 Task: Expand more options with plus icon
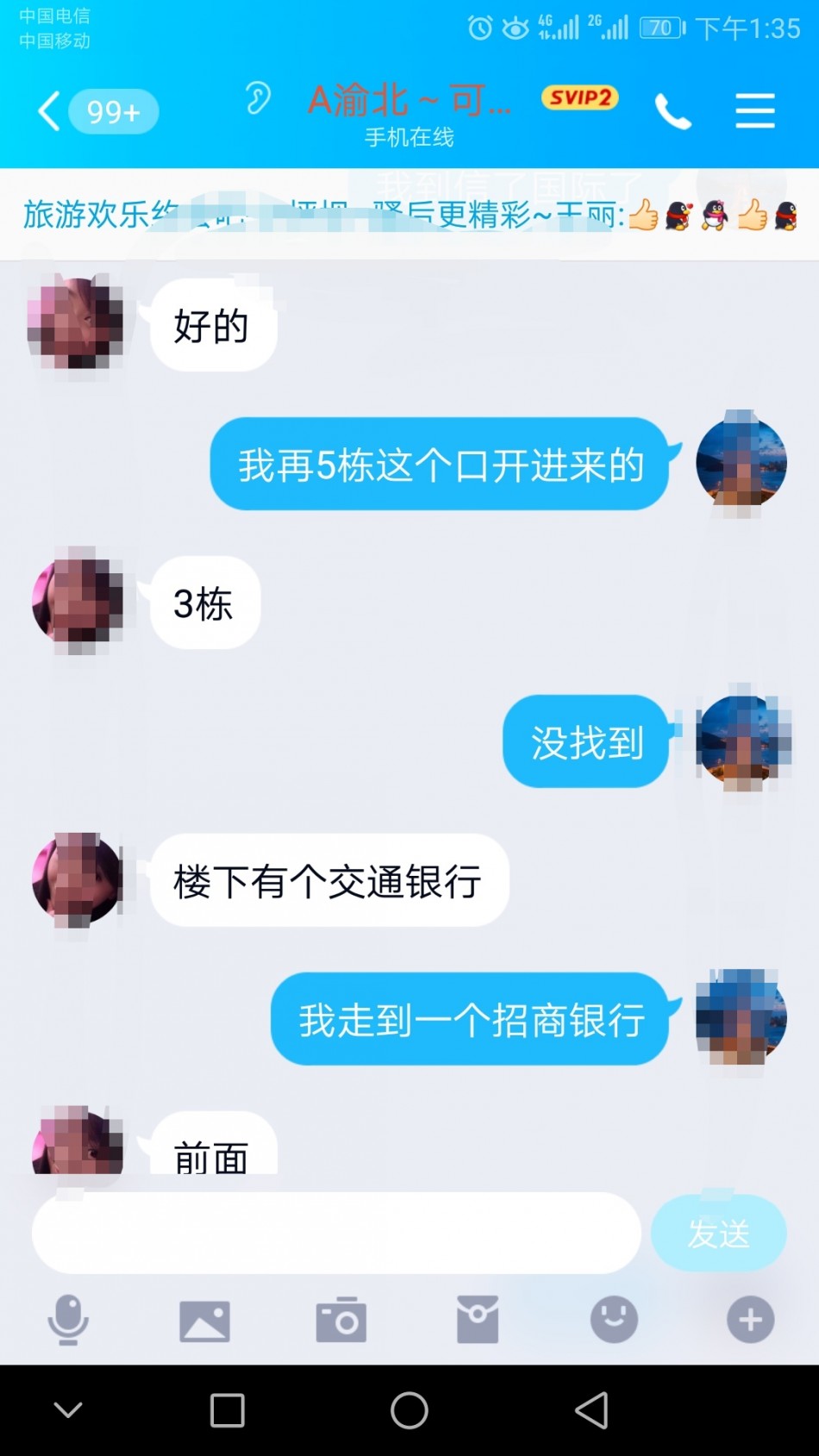[750, 1320]
